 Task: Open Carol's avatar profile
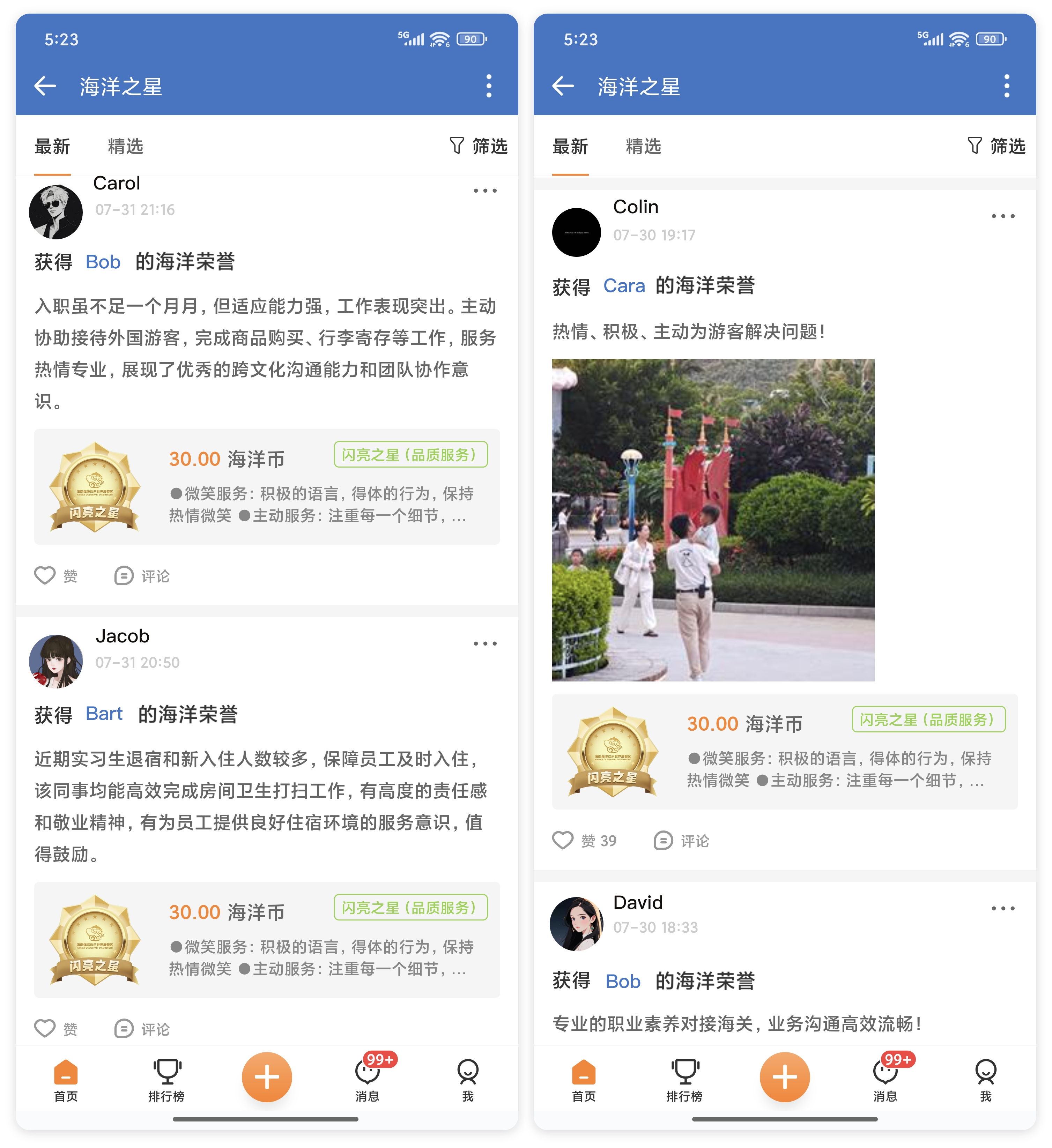coord(56,212)
